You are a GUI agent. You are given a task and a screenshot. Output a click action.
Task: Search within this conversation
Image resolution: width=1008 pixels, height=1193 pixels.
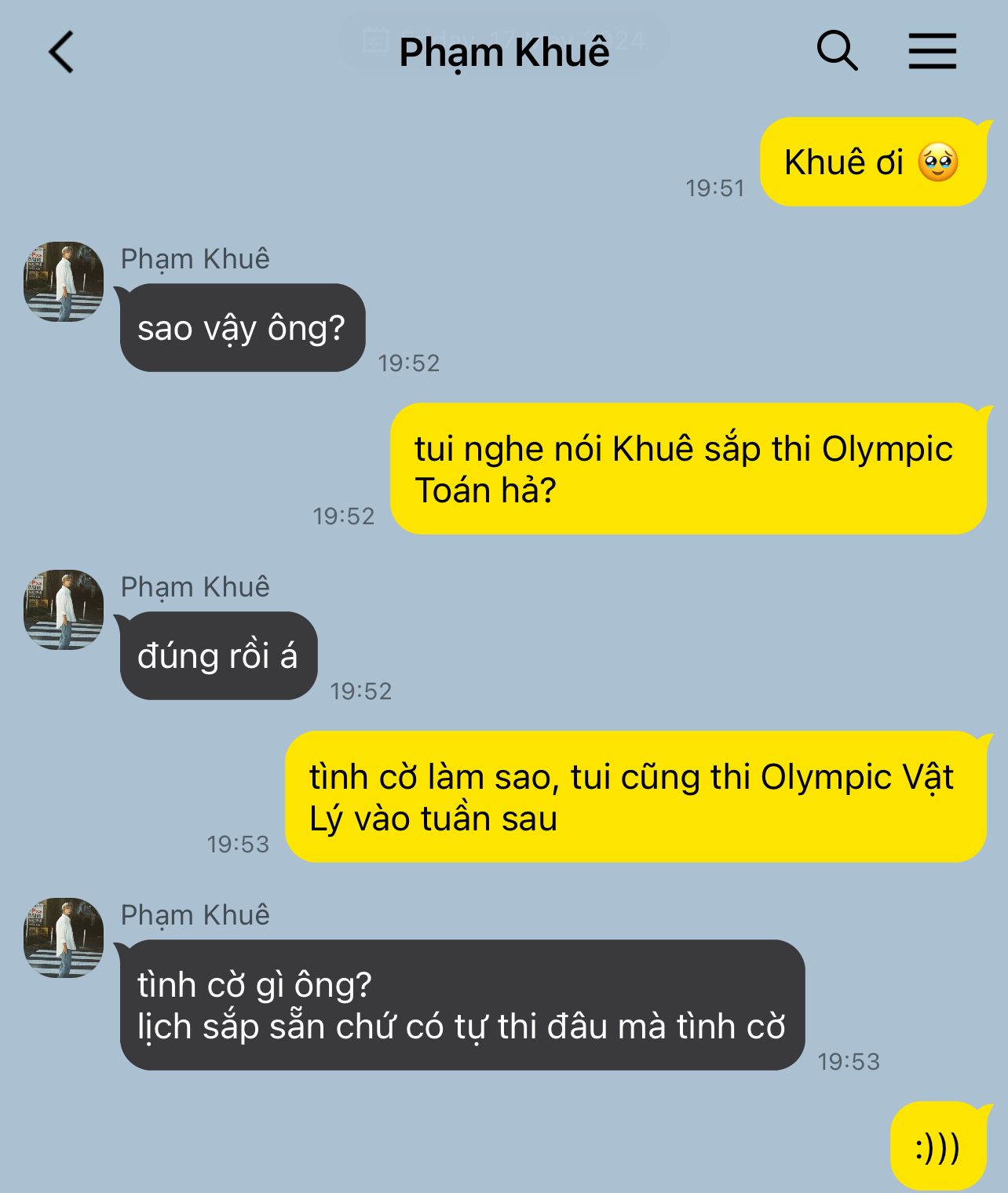[837, 52]
